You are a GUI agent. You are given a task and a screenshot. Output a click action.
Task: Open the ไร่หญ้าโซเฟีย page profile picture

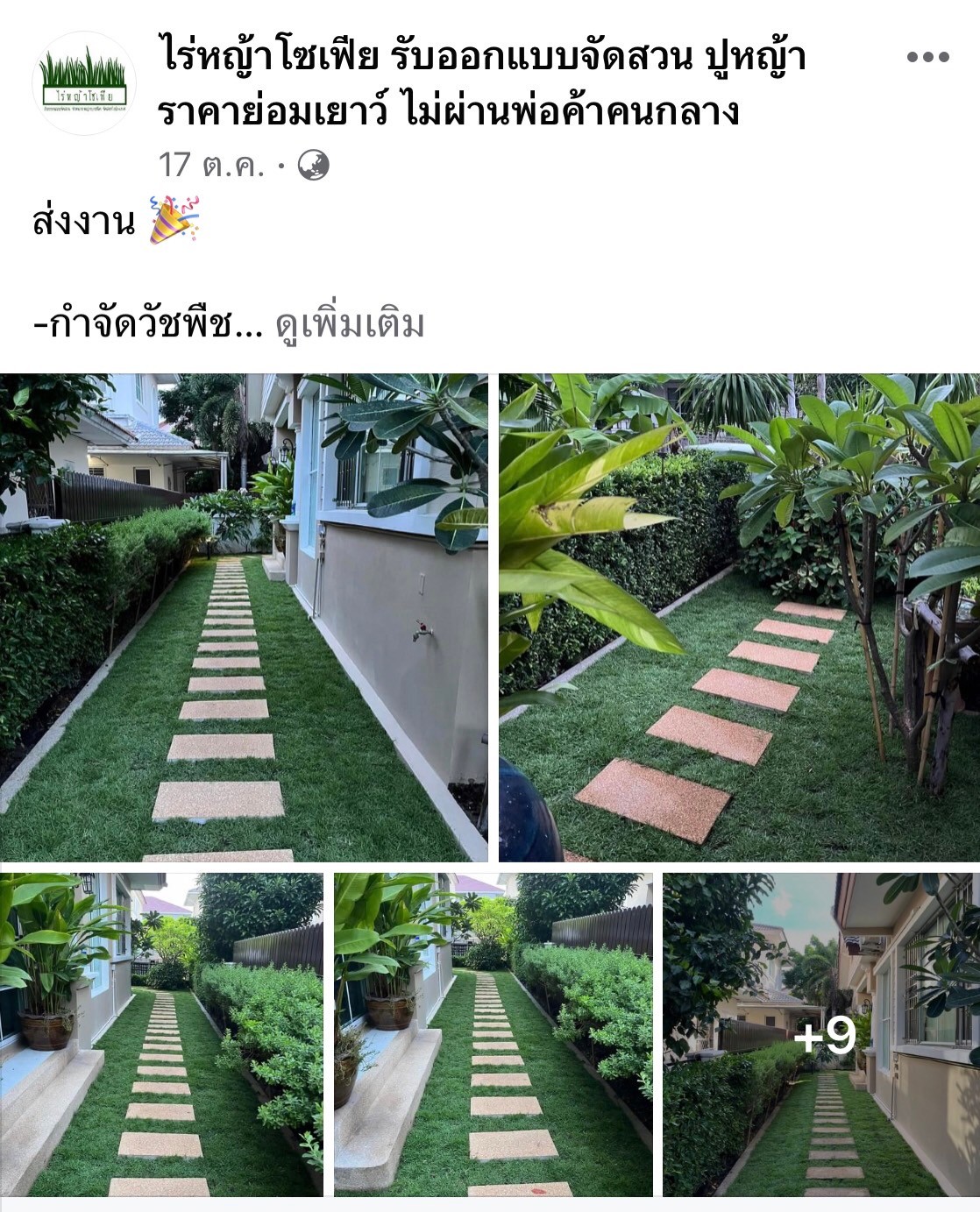pyautogui.click(x=84, y=83)
